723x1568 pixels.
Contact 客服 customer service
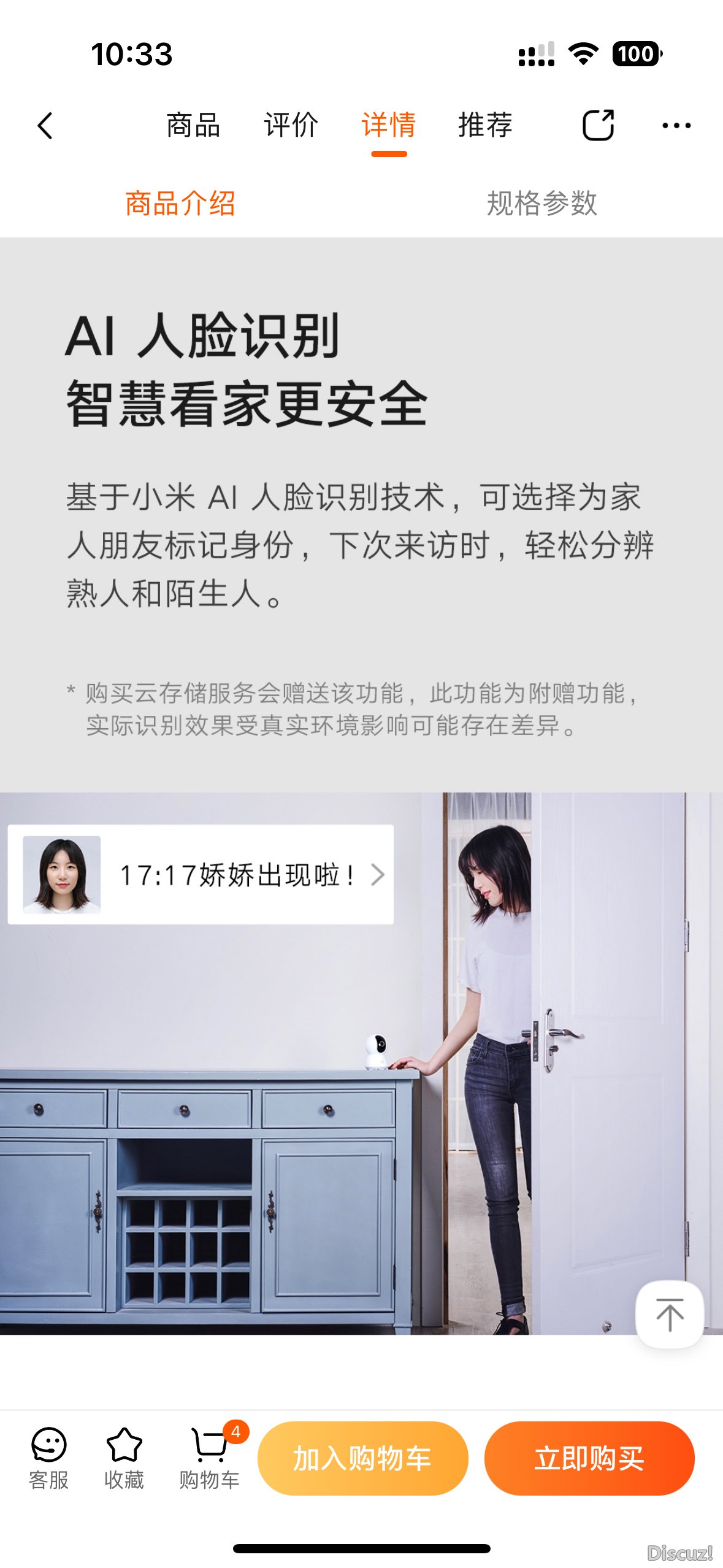(x=48, y=1458)
